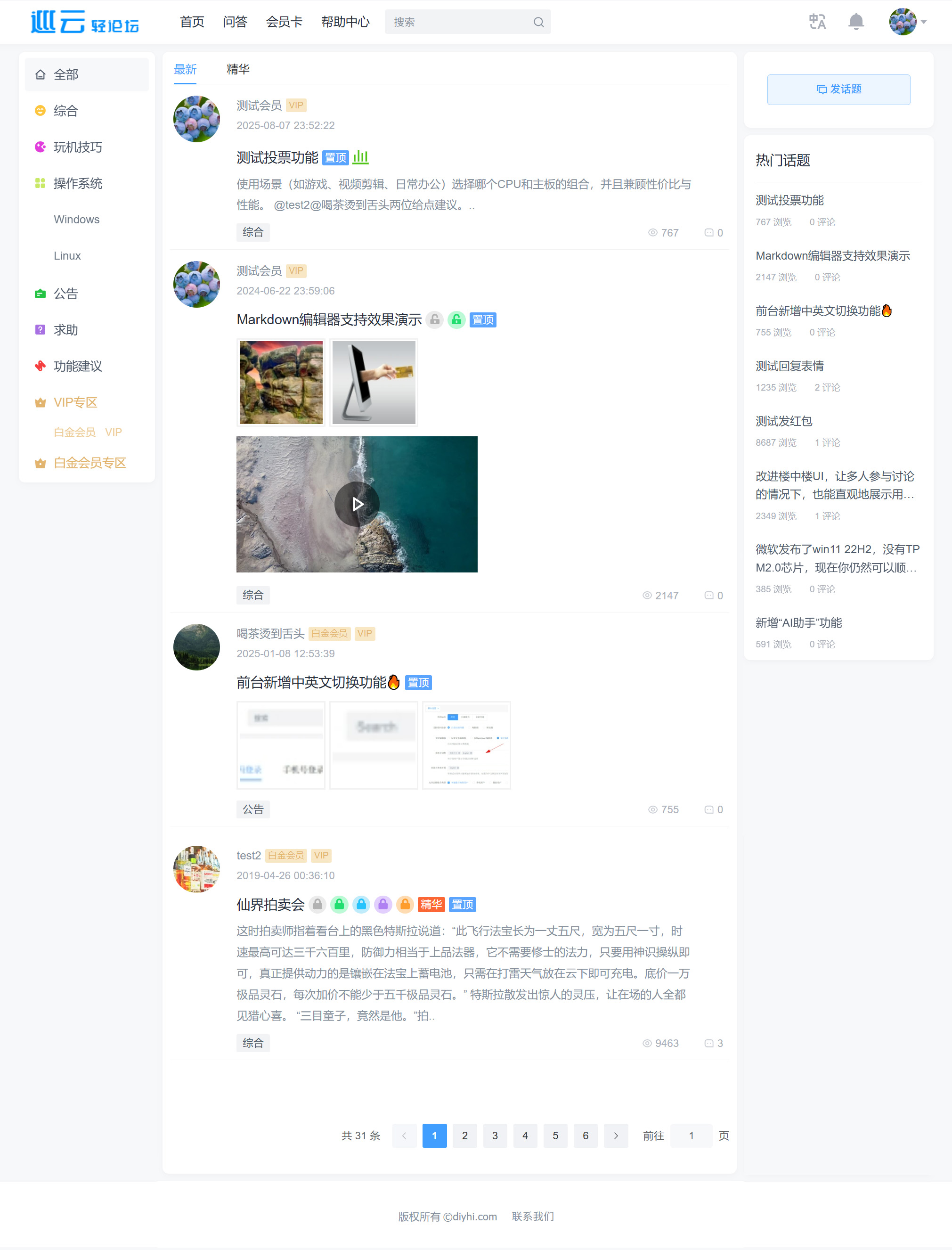Screen dimensions: 952x1250
Task: Select the 玩机技巧 category
Action: [78, 147]
